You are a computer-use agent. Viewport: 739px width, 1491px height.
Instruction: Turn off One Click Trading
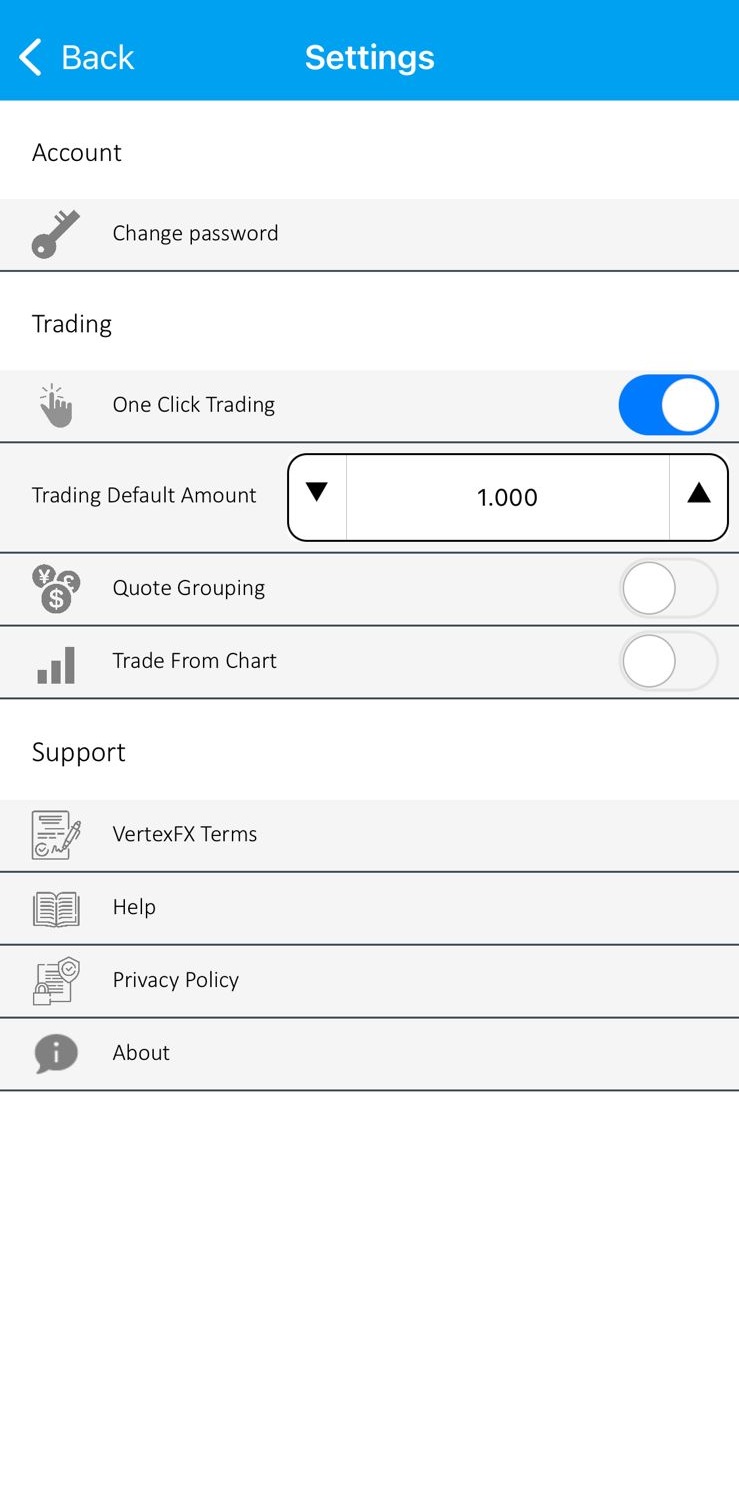(668, 405)
